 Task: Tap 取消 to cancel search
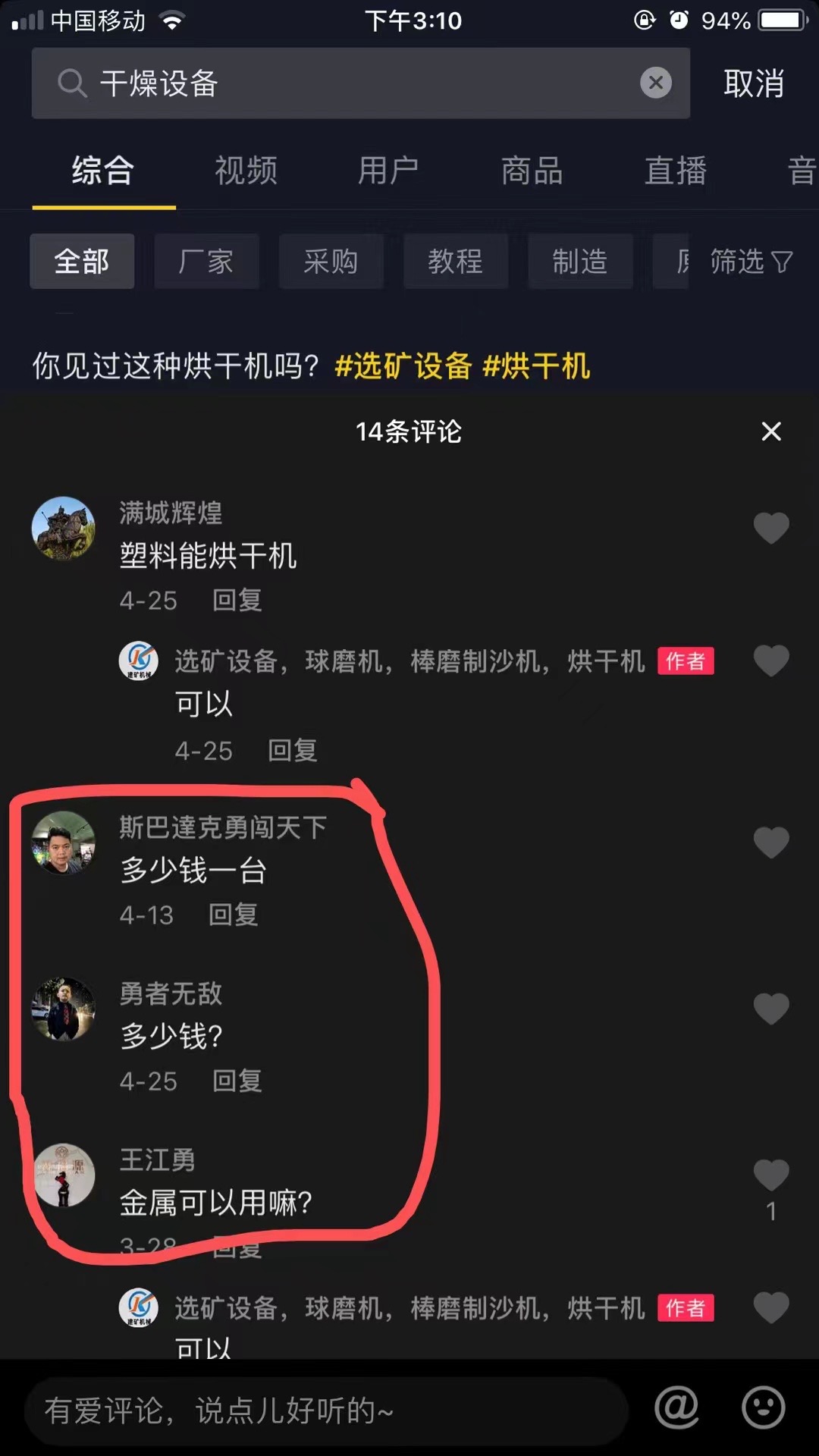pyautogui.click(x=753, y=83)
